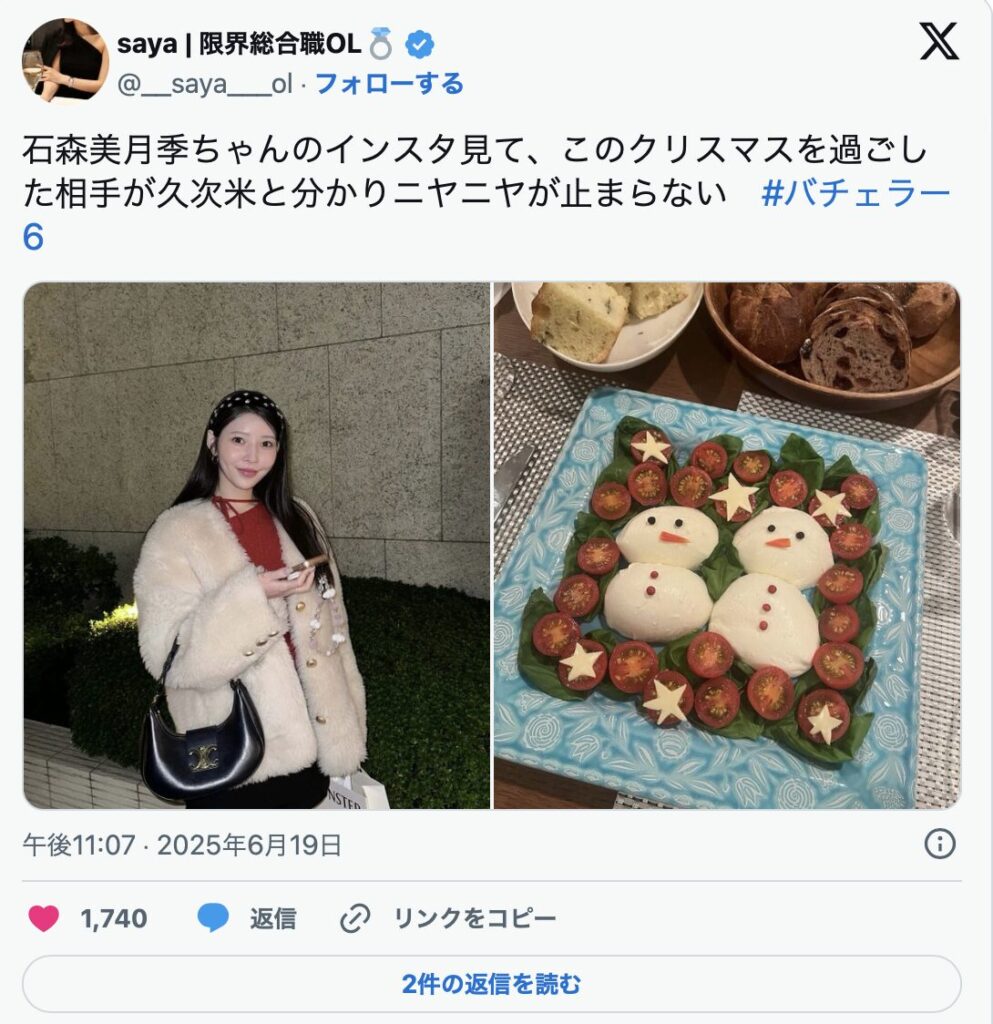Open the info icon beside the date
The width and height of the screenshot is (993, 1024).
pos(939,845)
